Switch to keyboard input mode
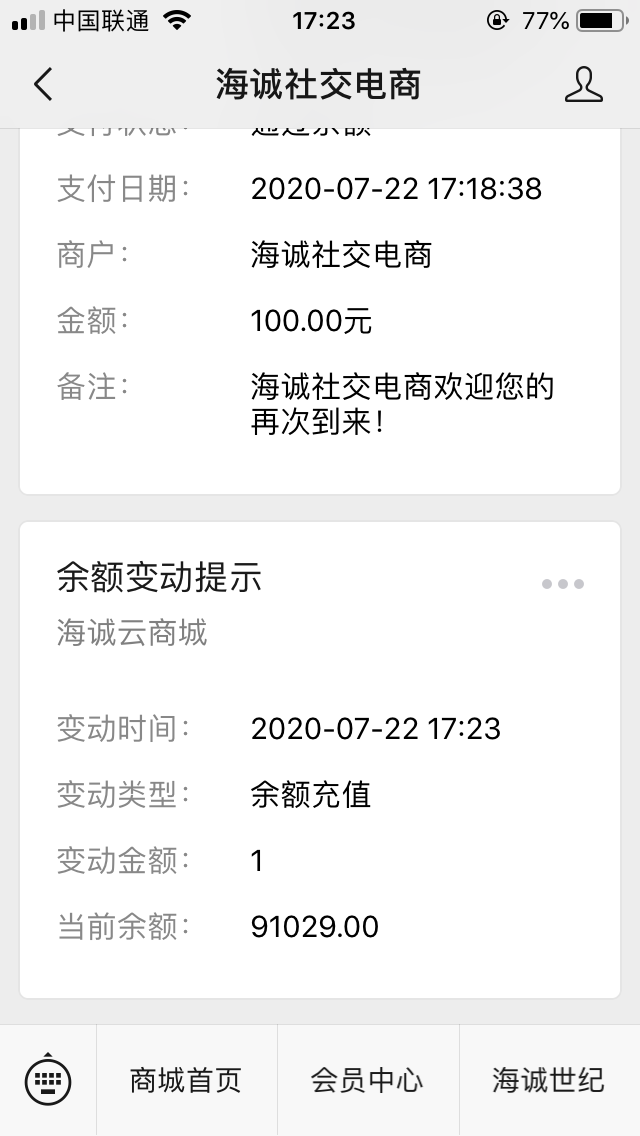This screenshot has height=1136, width=640. (x=47, y=1080)
